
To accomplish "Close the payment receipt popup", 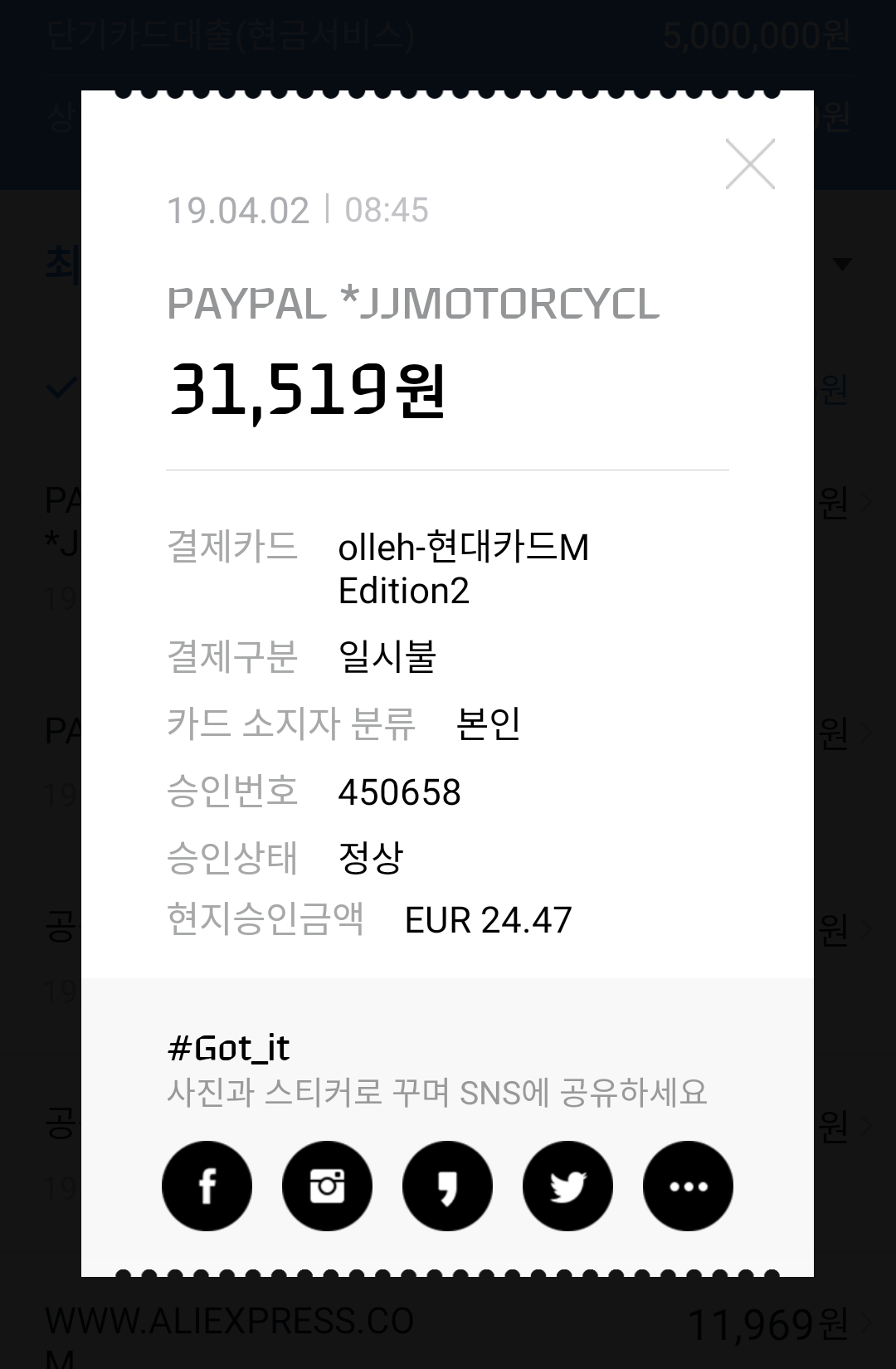I will pyautogui.click(x=750, y=164).
